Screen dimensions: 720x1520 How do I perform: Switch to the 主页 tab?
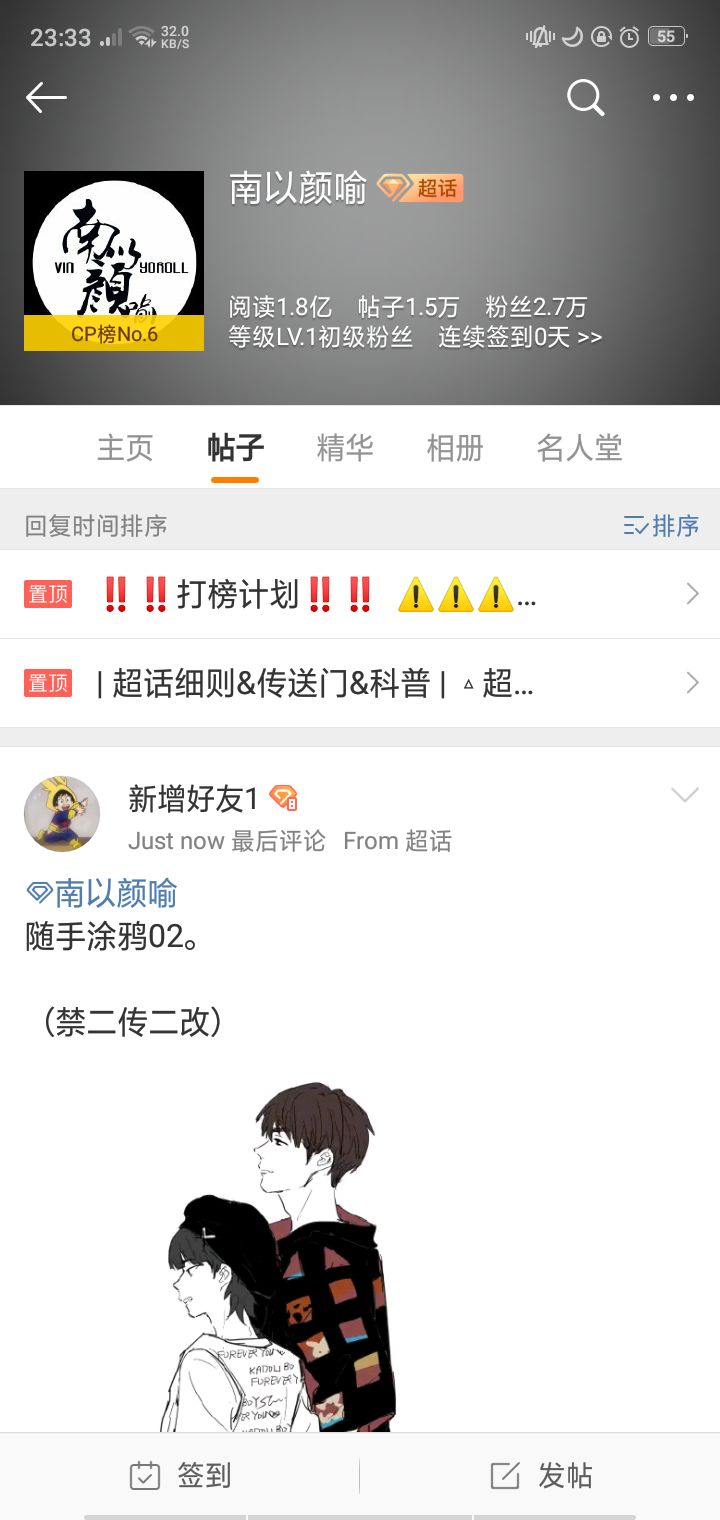click(x=125, y=447)
